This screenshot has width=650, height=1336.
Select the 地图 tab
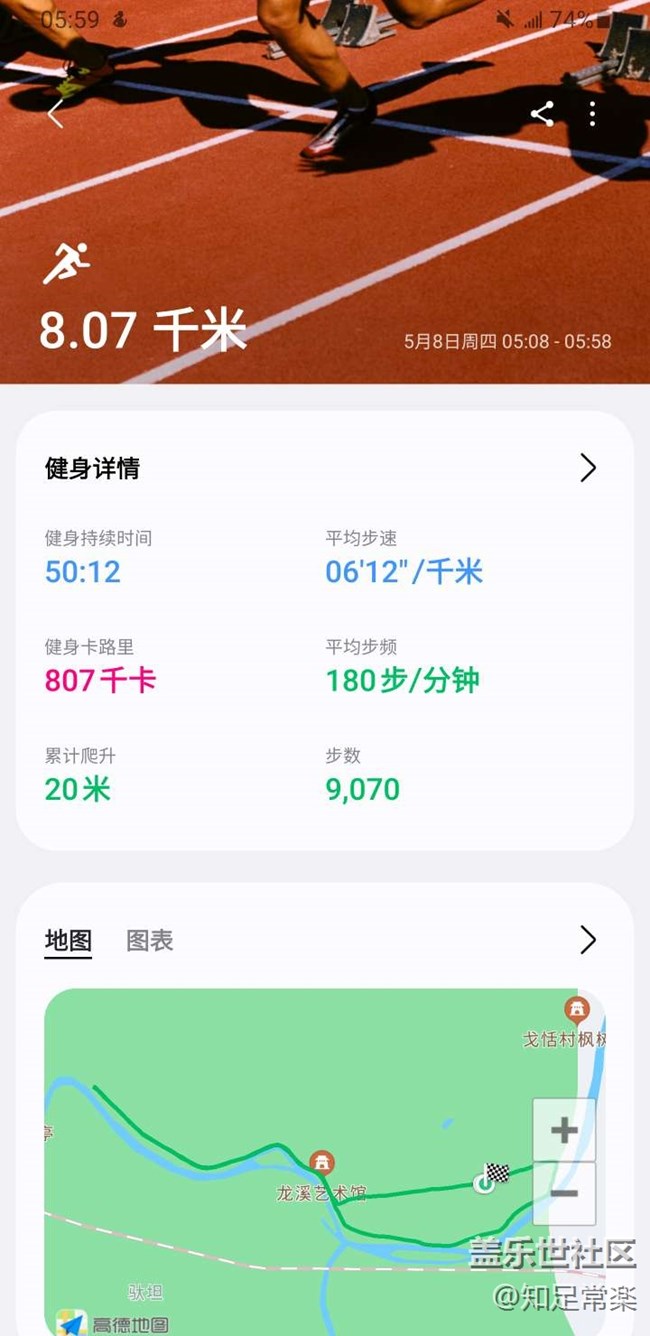(x=68, y=941)
